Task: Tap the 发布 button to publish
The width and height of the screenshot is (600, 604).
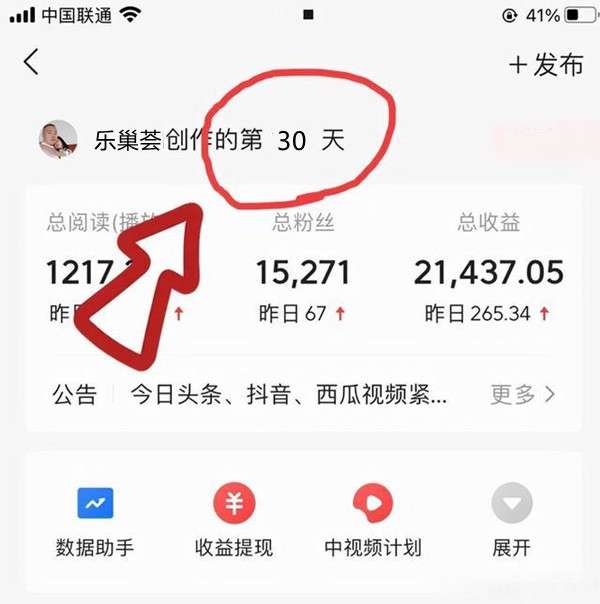Action: pos(546,65)
